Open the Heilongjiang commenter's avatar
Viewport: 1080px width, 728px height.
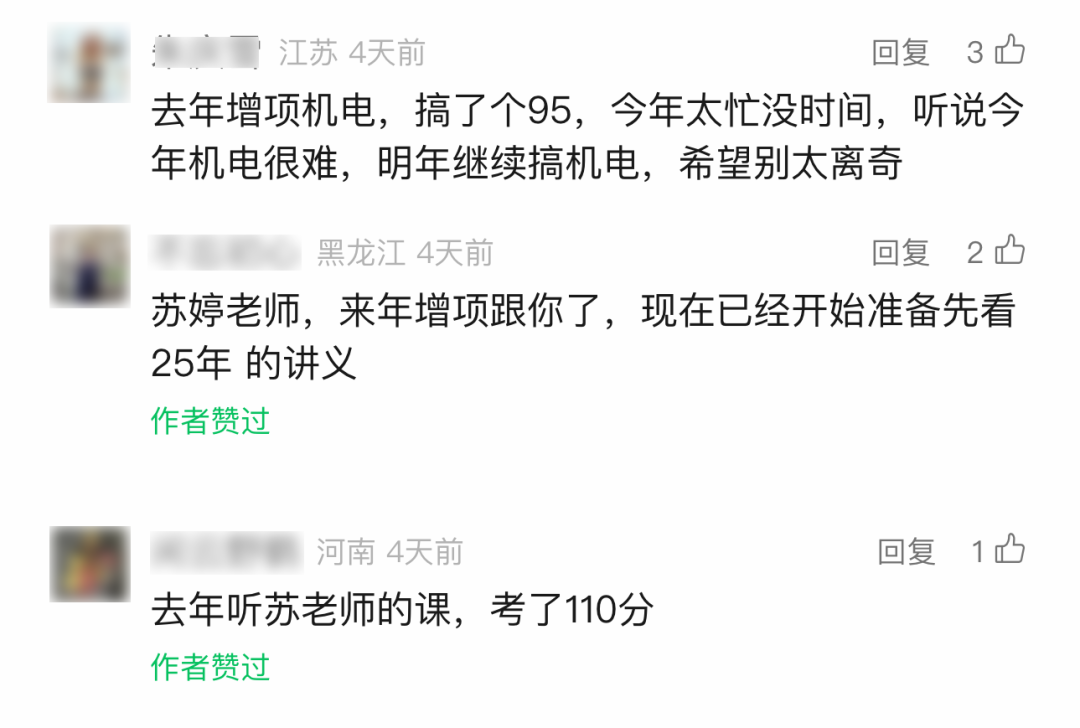tap(90, 265)
